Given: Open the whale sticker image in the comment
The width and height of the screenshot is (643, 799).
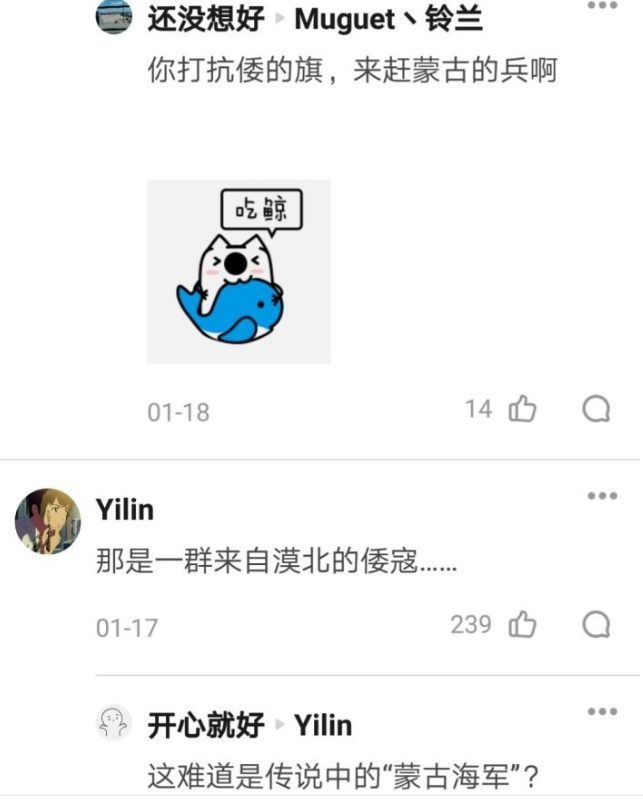Looking at the screenshot, I should tap(238, 271).
